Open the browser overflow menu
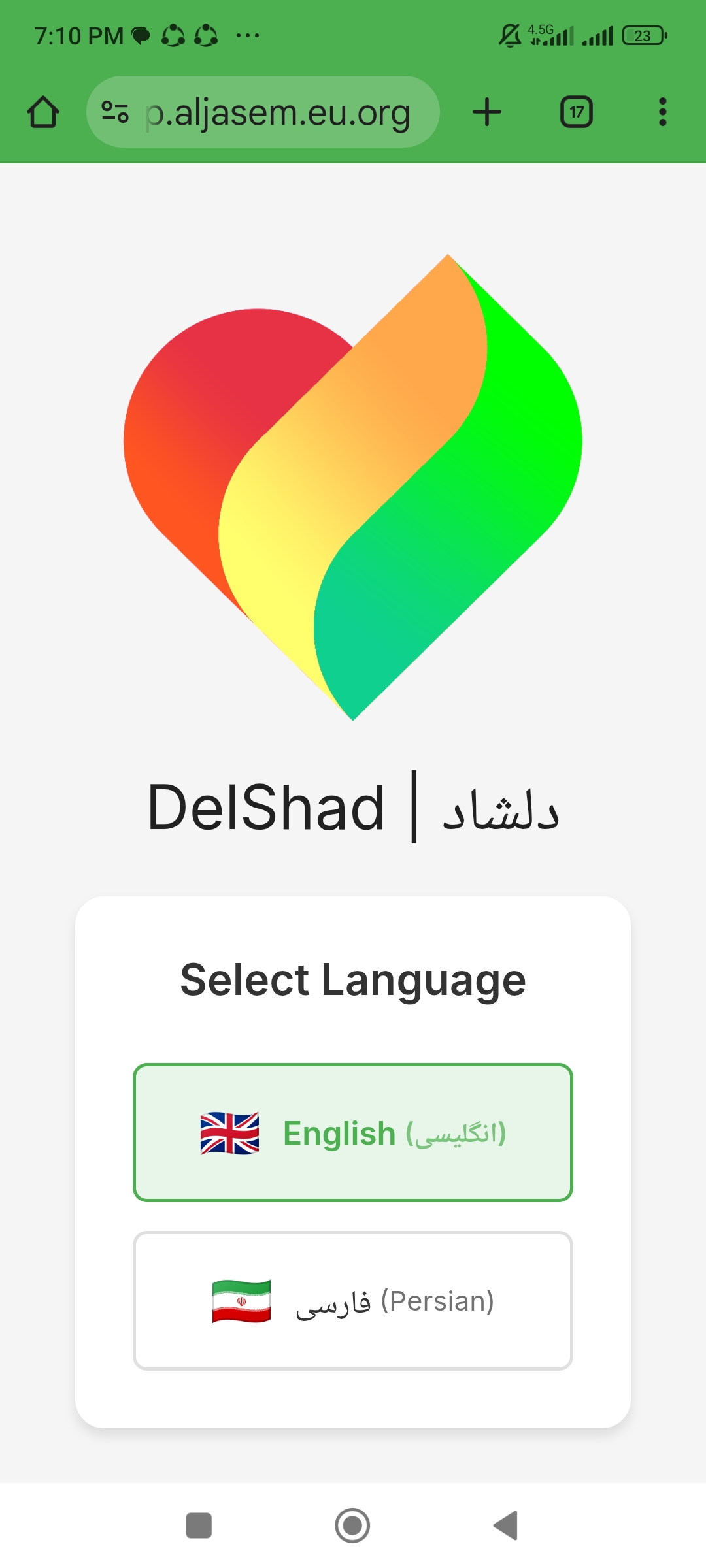 tap(662, 112)
